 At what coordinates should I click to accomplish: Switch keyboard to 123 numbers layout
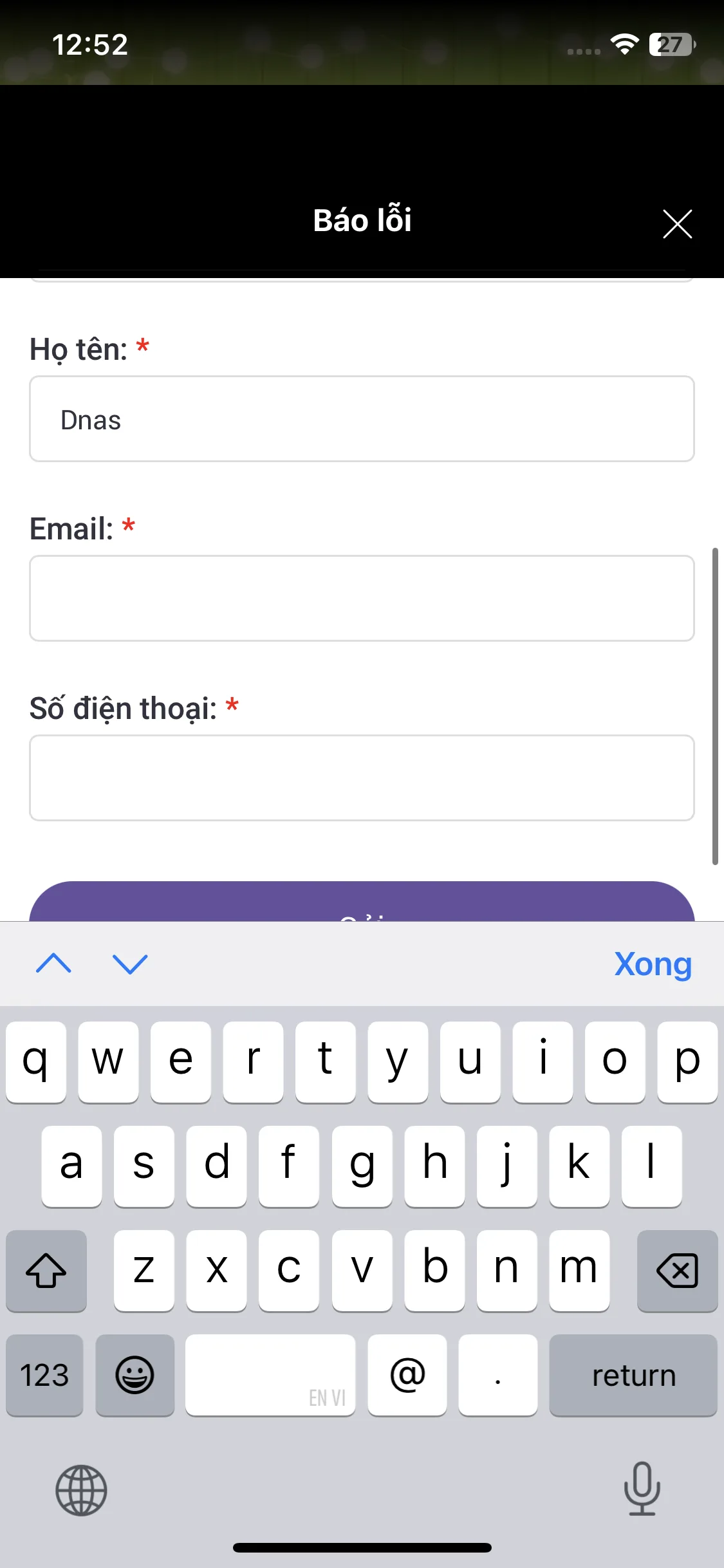44,1376
